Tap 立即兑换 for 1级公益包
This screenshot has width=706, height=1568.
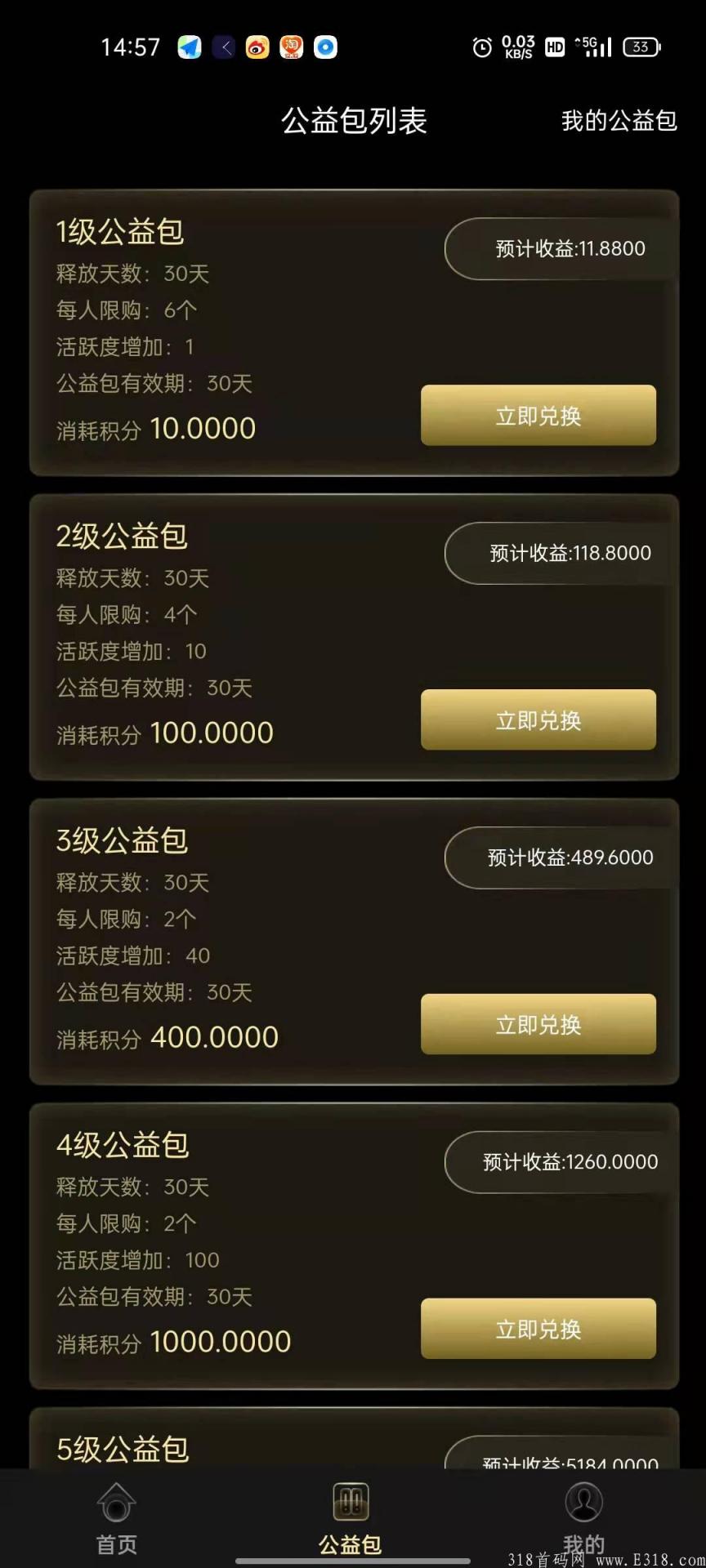(538, 416)
